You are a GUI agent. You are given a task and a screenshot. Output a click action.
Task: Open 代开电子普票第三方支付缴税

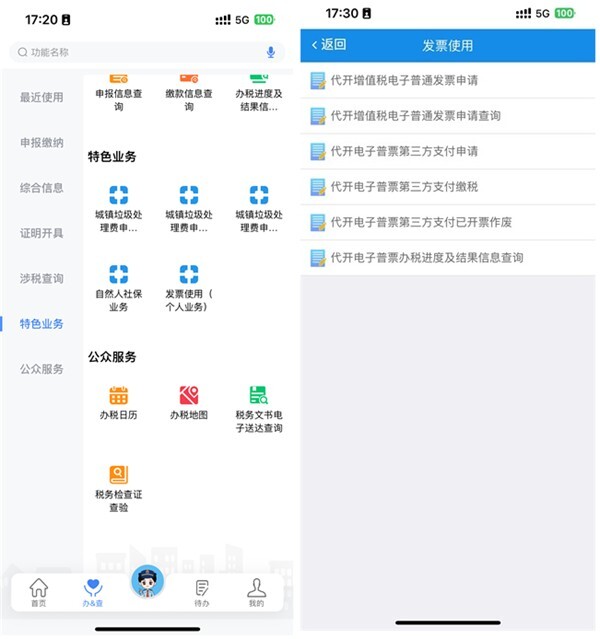click(404, 187)
